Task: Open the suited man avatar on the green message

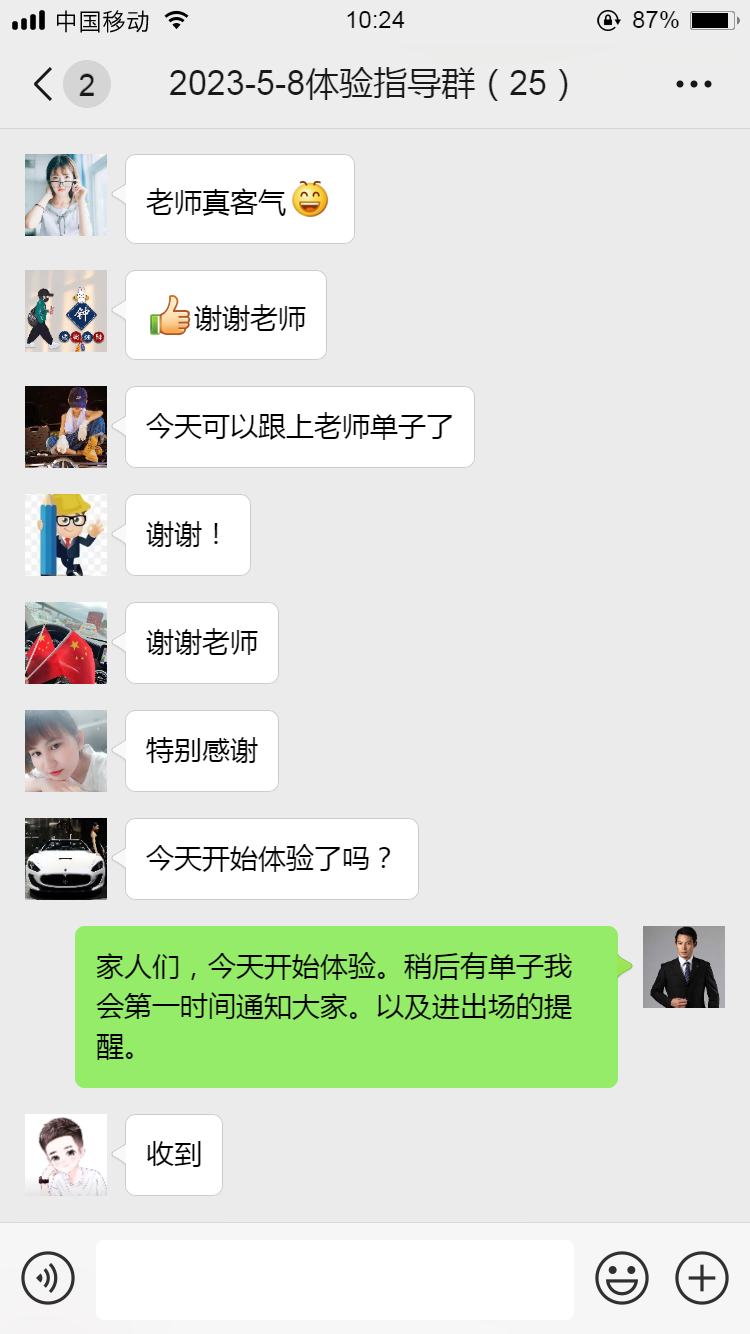Action: (x=684, y=967)
